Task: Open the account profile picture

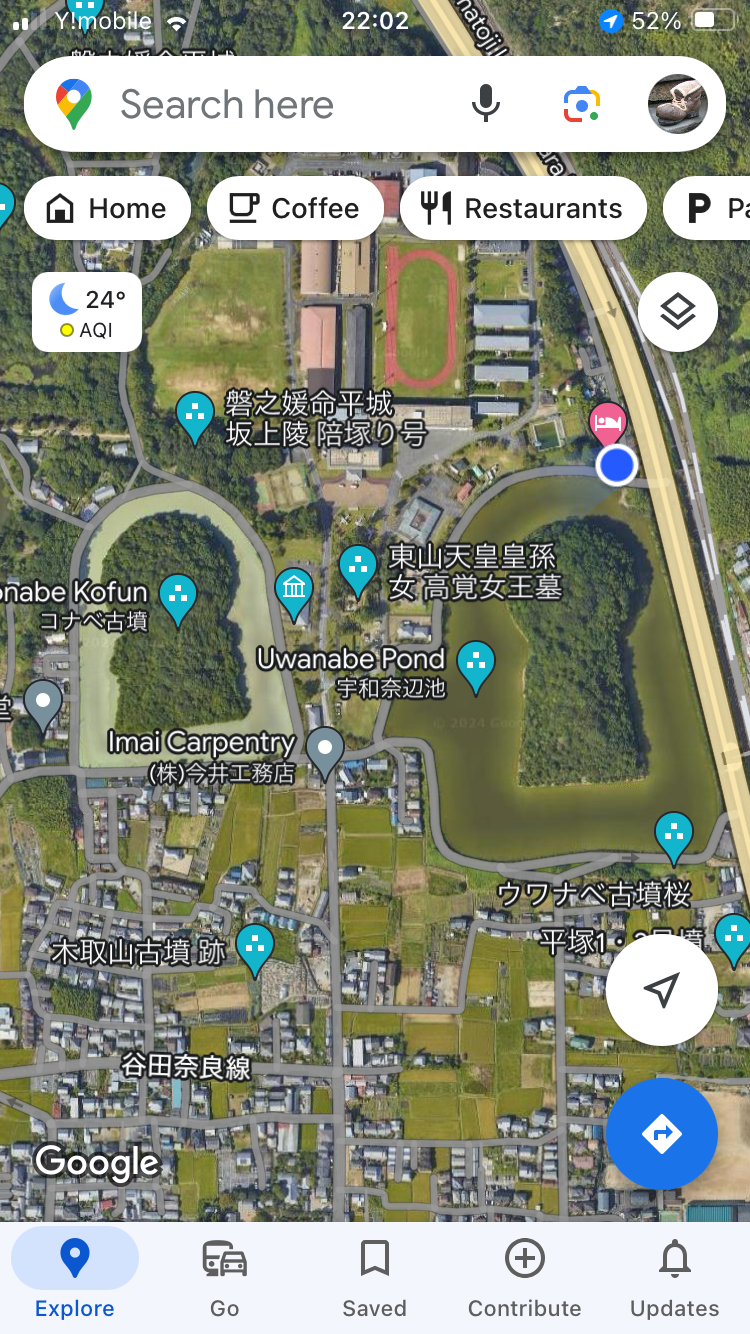Action: [x=678, y=104]
